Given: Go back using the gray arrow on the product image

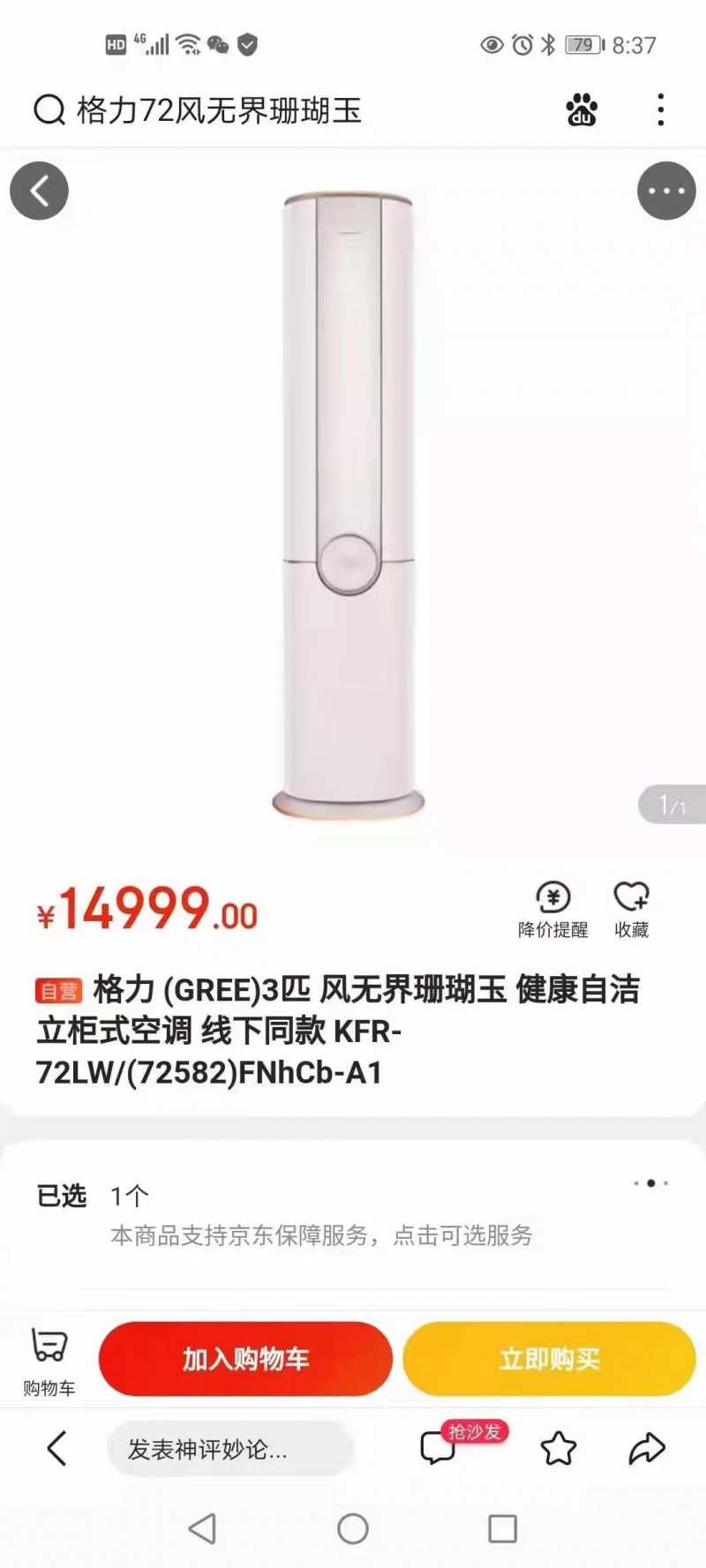Looking at the screenshot, I should point(39,191).
